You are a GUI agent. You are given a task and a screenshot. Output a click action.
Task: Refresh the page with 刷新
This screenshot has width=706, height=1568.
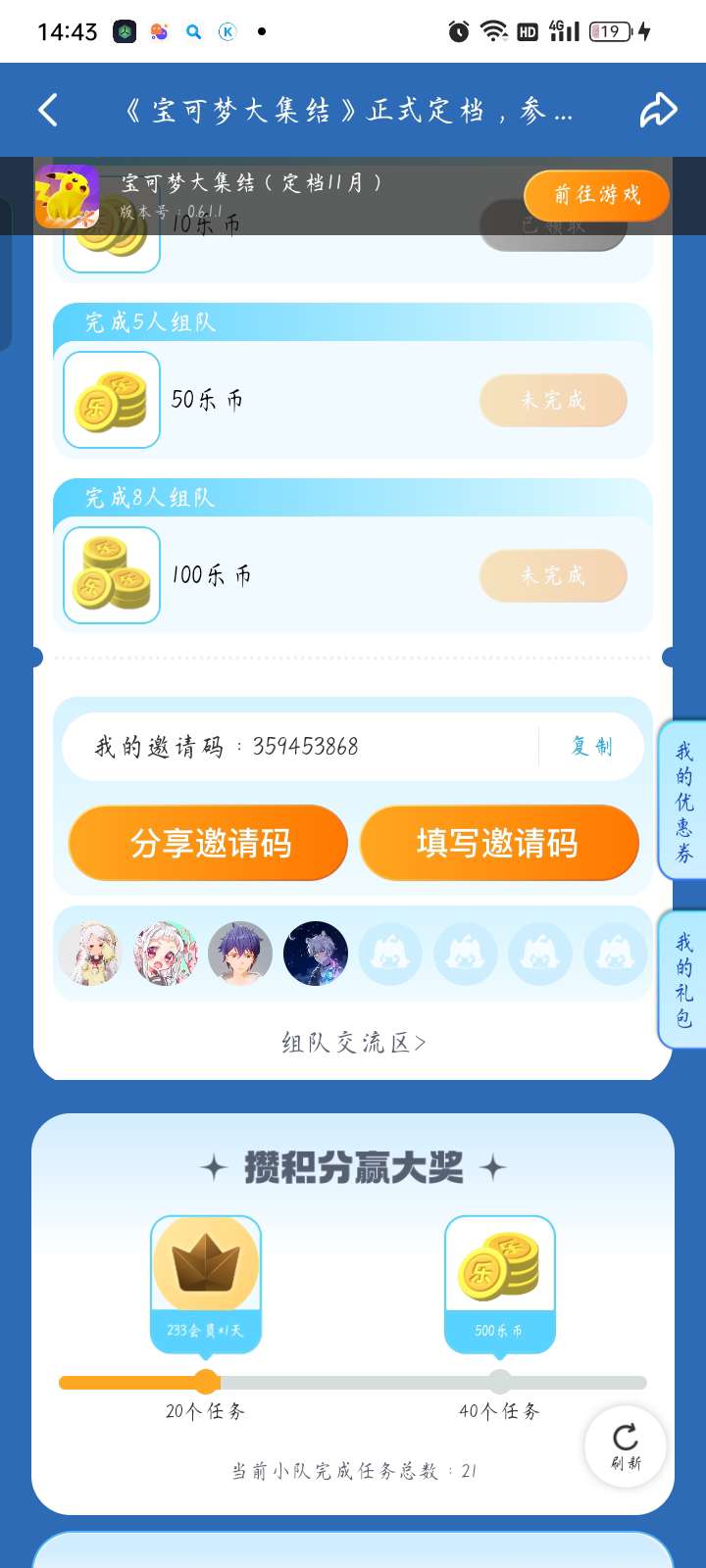point(626,1445)
